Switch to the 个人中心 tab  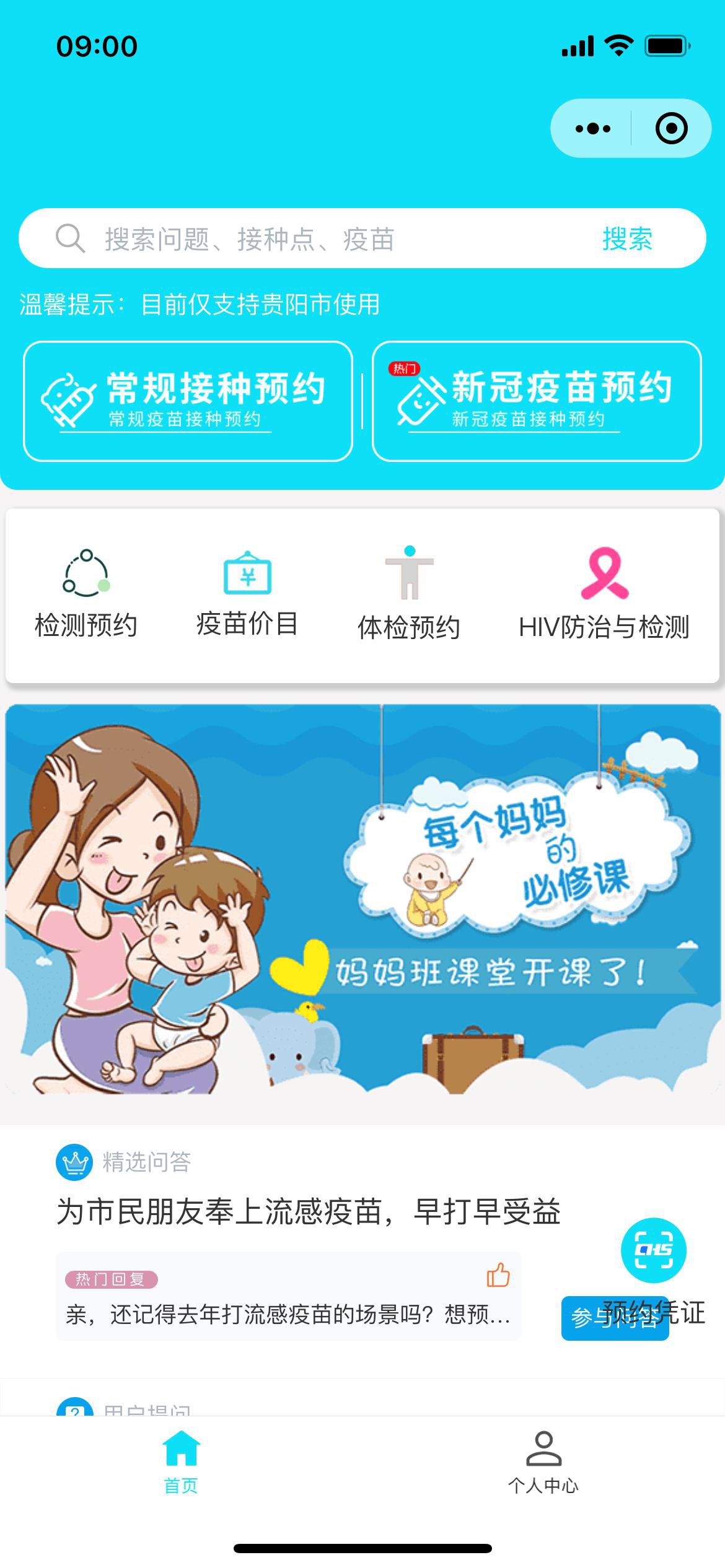click(543, 1463)
